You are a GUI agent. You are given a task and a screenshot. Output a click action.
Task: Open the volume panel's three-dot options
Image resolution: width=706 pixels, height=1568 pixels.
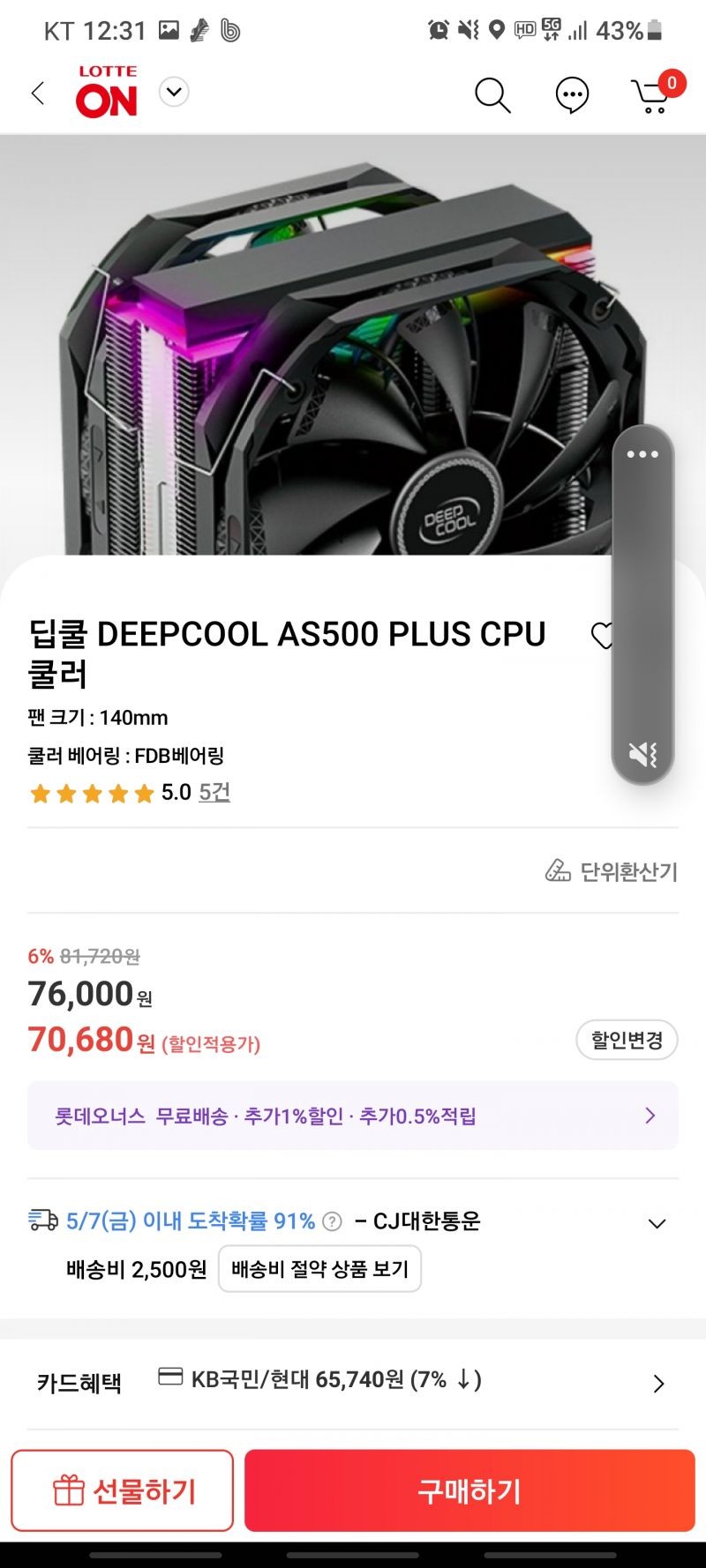click(x=642, y=454)
